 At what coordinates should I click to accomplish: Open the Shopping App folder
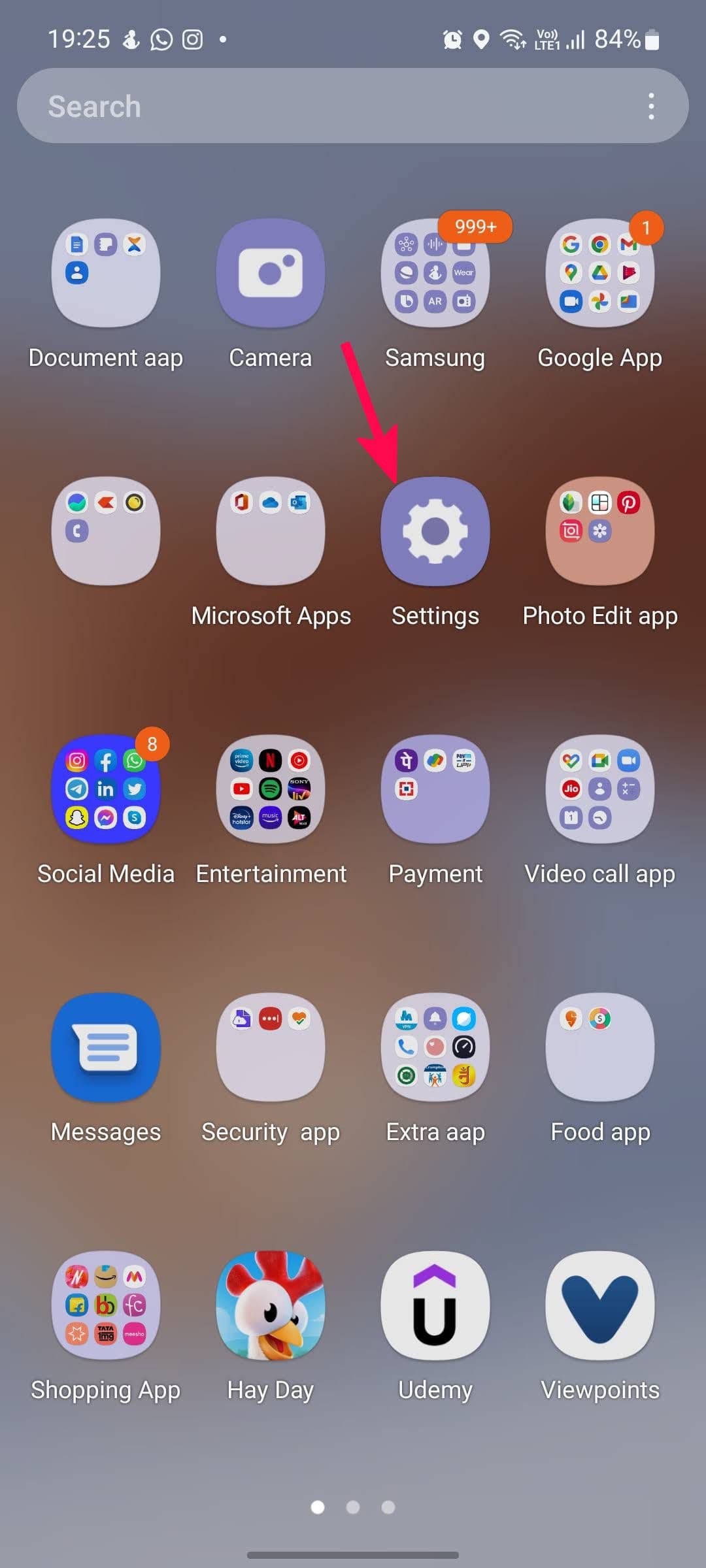point(106,1305)
